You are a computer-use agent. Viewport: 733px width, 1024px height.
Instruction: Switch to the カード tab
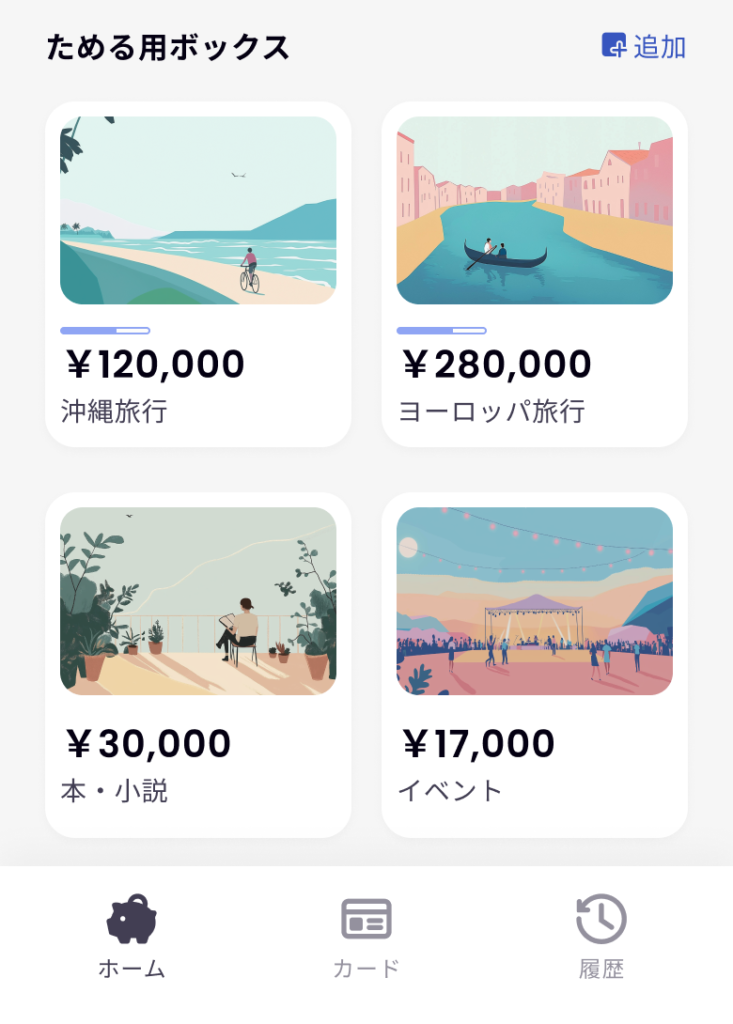(x=366, y=968)
